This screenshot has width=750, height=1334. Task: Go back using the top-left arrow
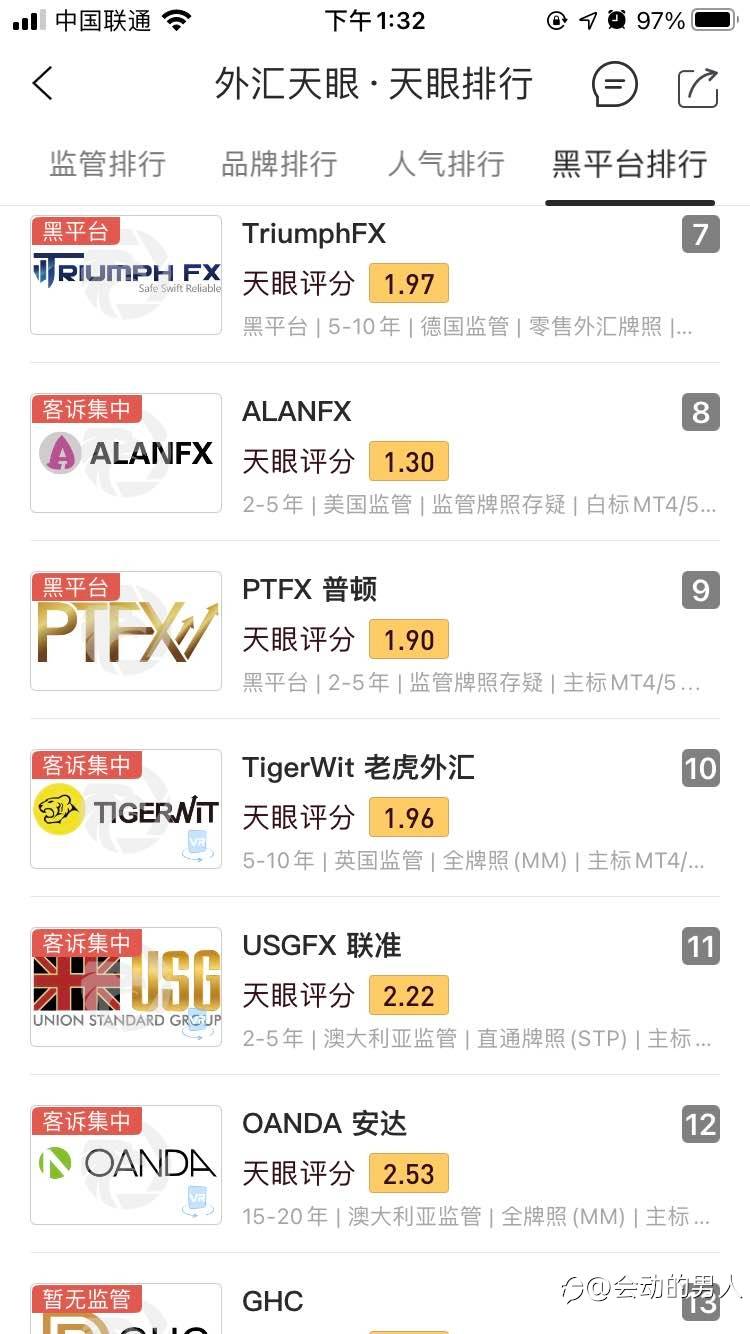tap(43, 84)
